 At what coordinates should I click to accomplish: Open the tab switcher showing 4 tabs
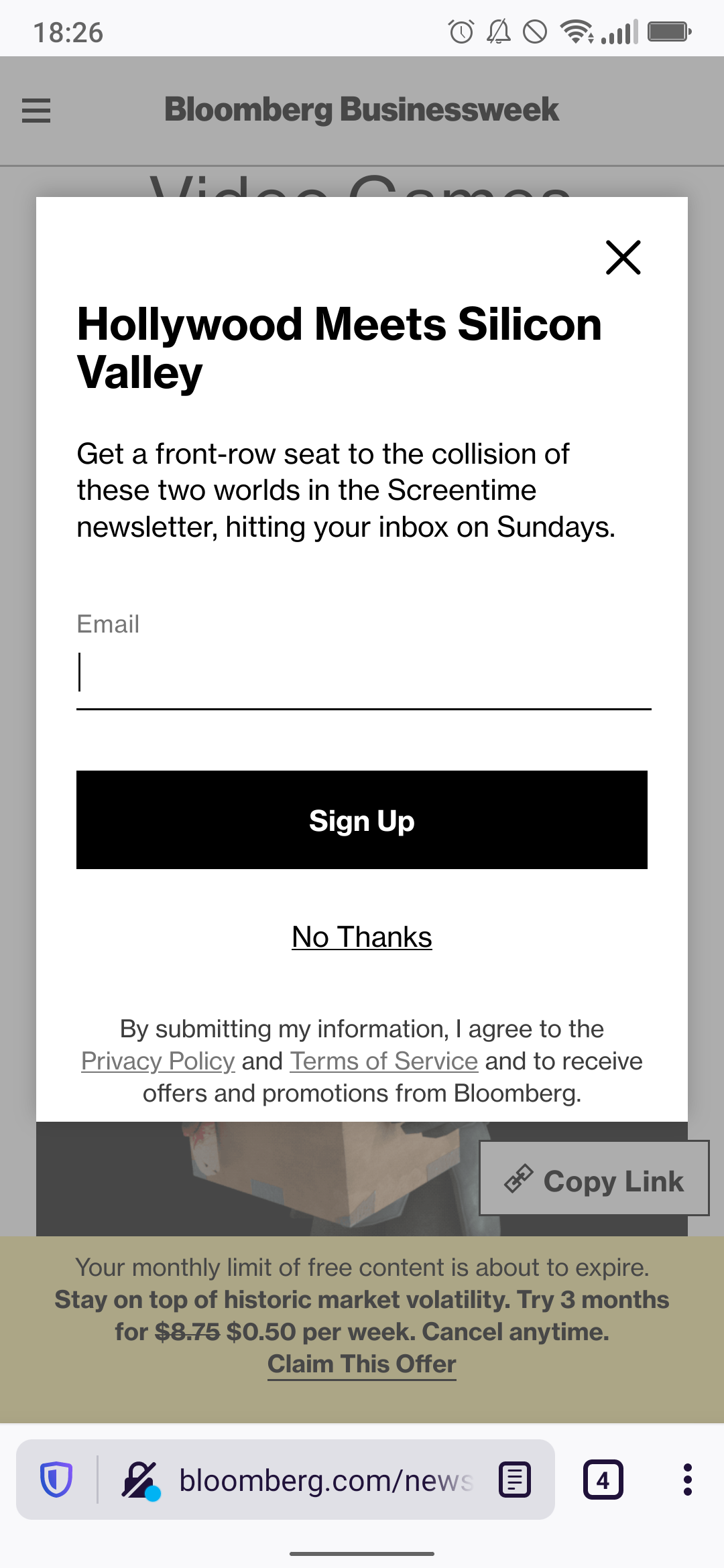pos(603,1480)
